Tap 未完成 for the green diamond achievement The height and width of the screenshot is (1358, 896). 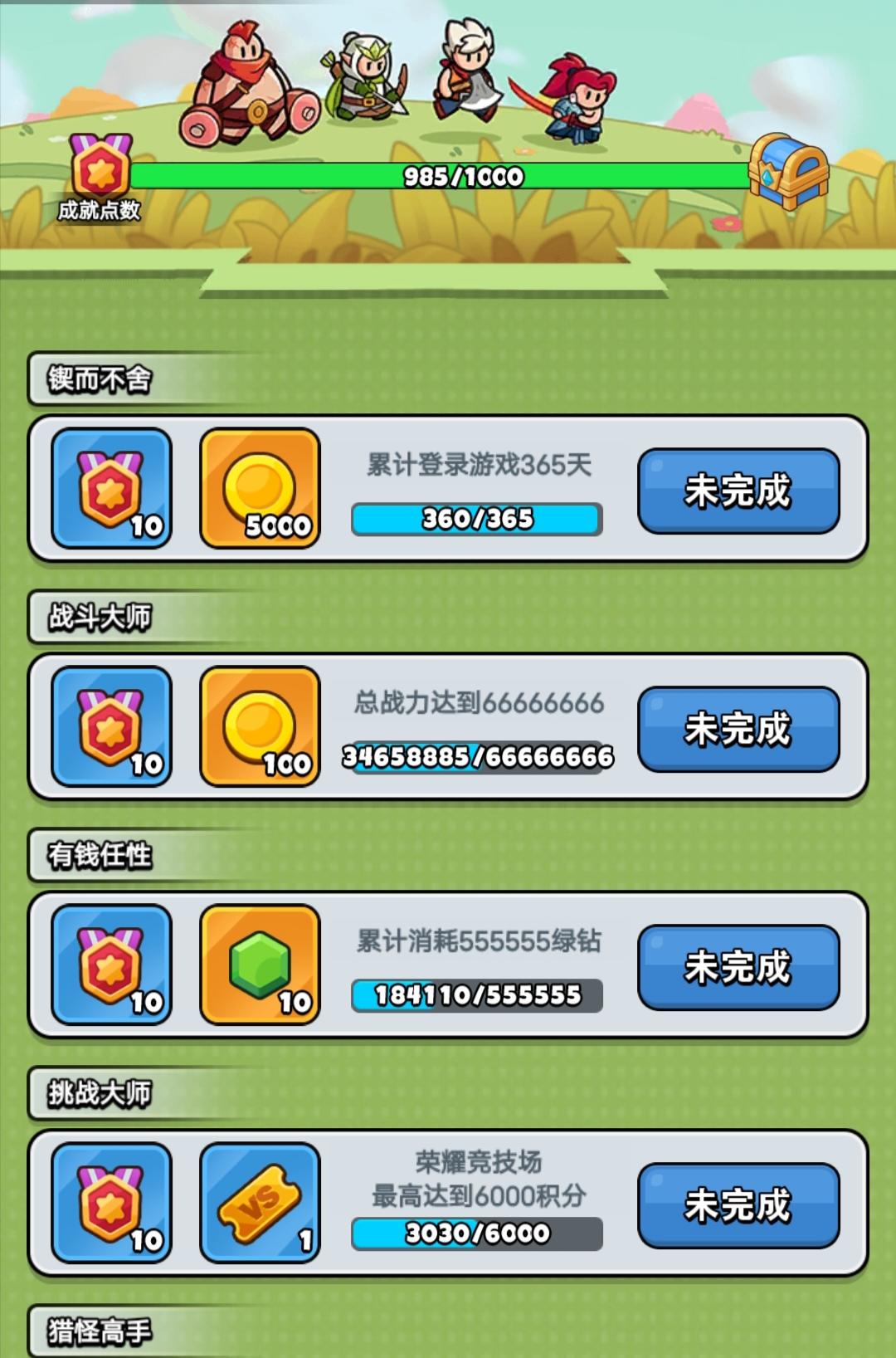(737, 965)
